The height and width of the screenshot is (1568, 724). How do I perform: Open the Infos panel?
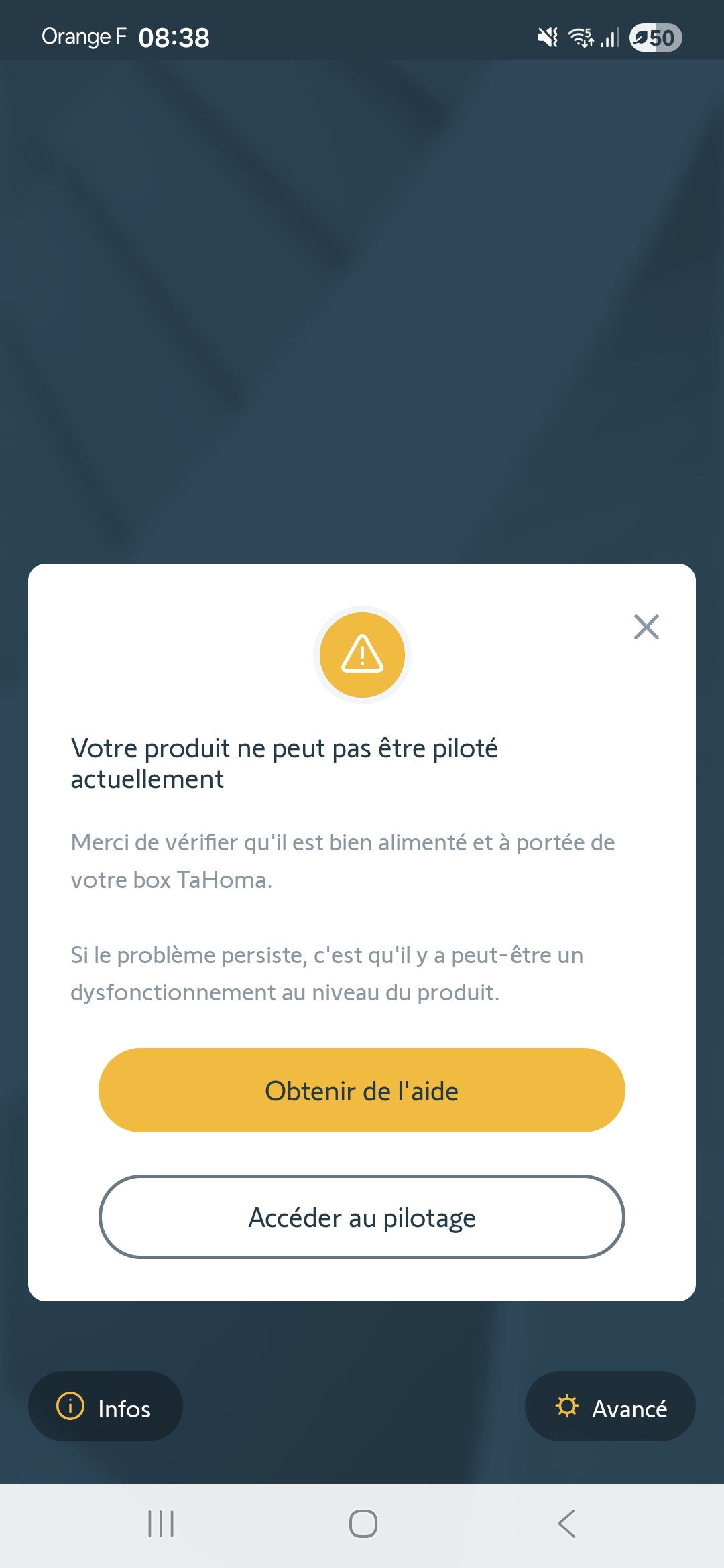[x=105, y=1407]
